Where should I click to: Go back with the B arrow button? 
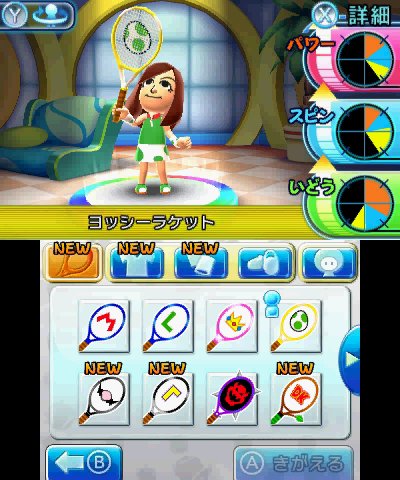pyautogui.click(x=84, y=463)
